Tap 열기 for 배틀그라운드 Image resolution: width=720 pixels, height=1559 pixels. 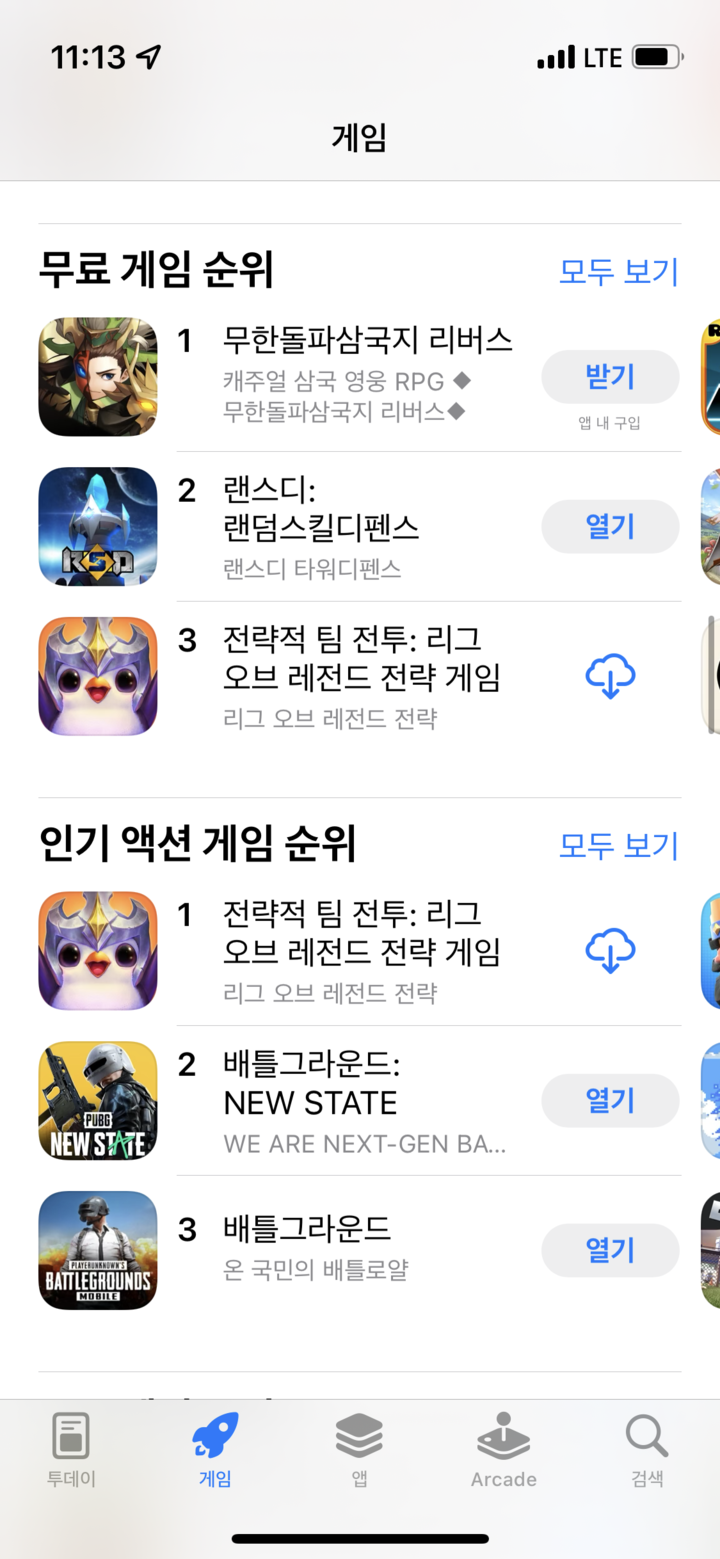[x=610, y=1250]
